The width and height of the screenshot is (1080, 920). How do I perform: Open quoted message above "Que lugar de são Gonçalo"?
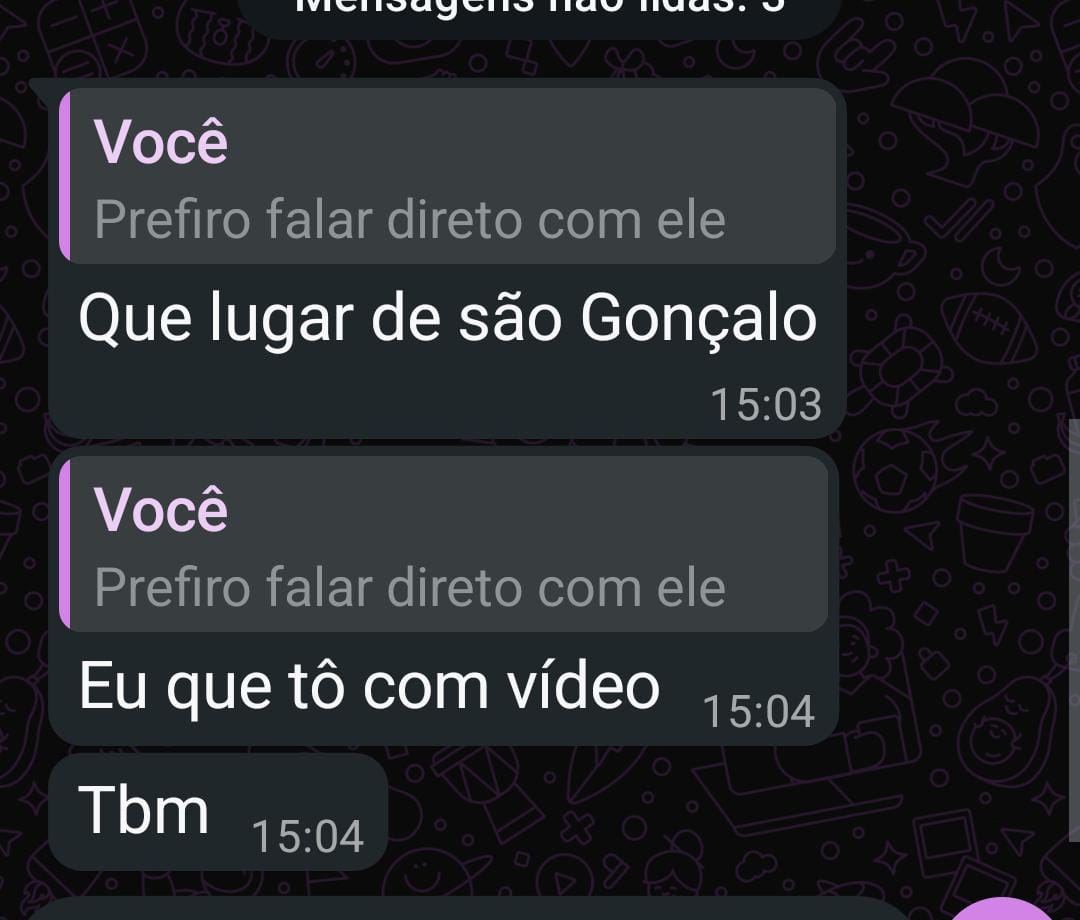(447, 178)
